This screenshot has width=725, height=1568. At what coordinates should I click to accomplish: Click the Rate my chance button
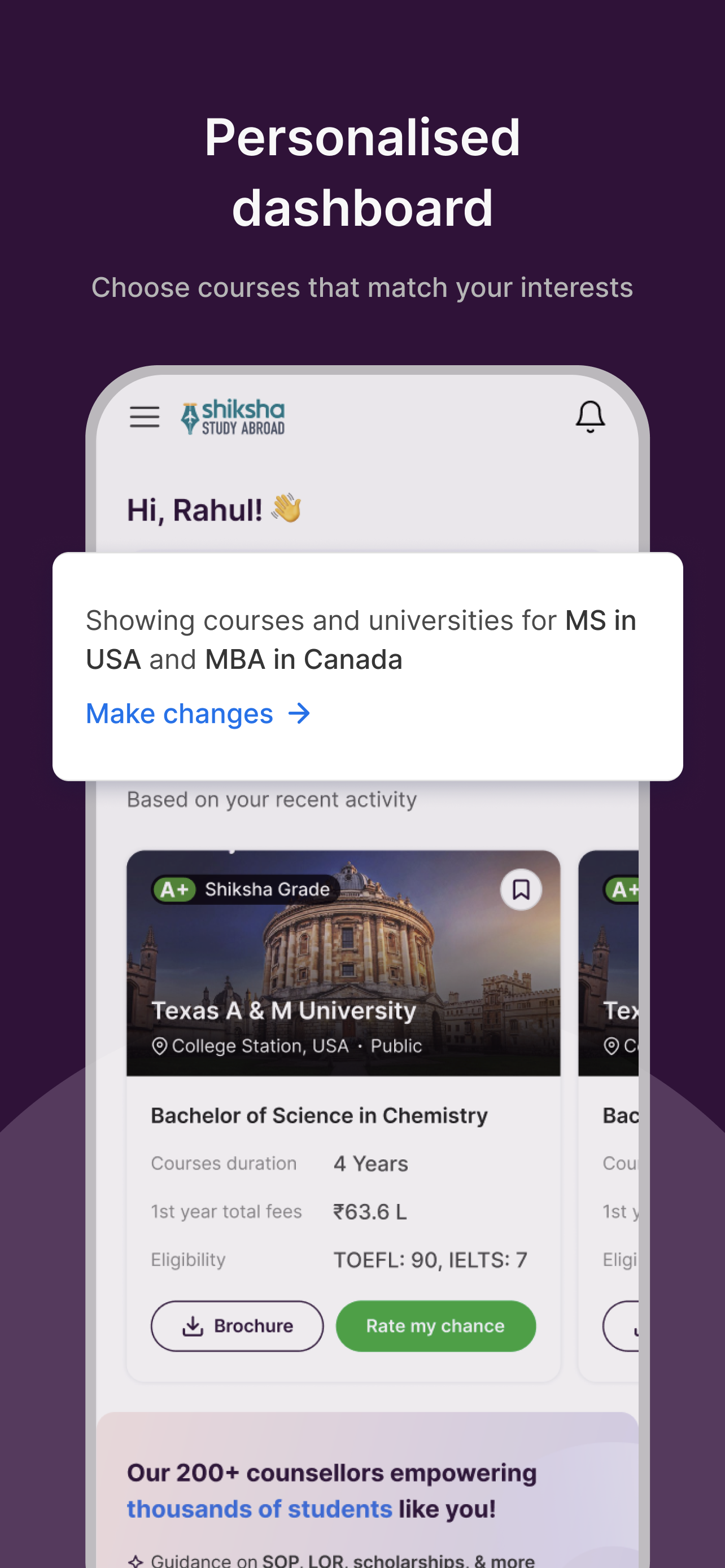435,1326
